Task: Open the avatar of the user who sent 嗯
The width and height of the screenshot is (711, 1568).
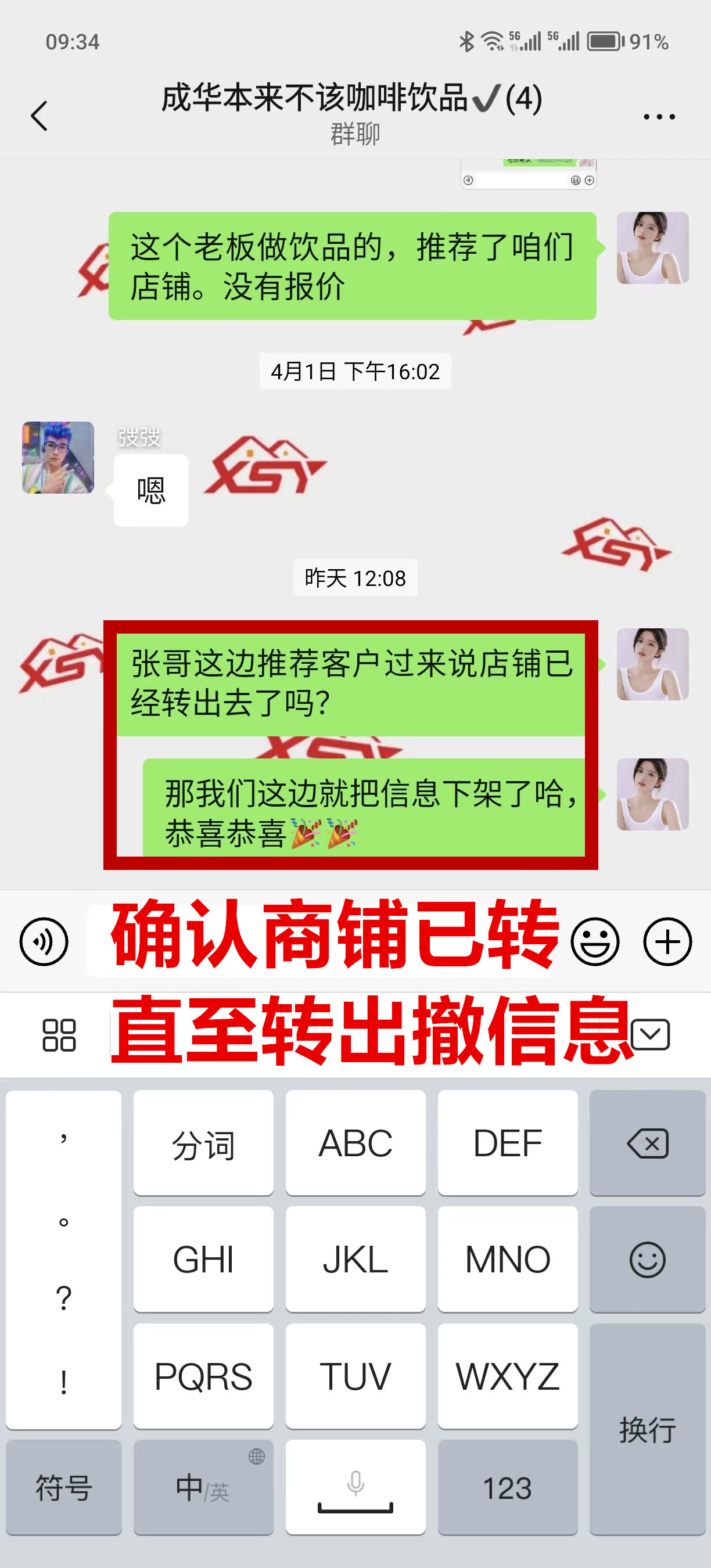Action: [x=59, y=457]
